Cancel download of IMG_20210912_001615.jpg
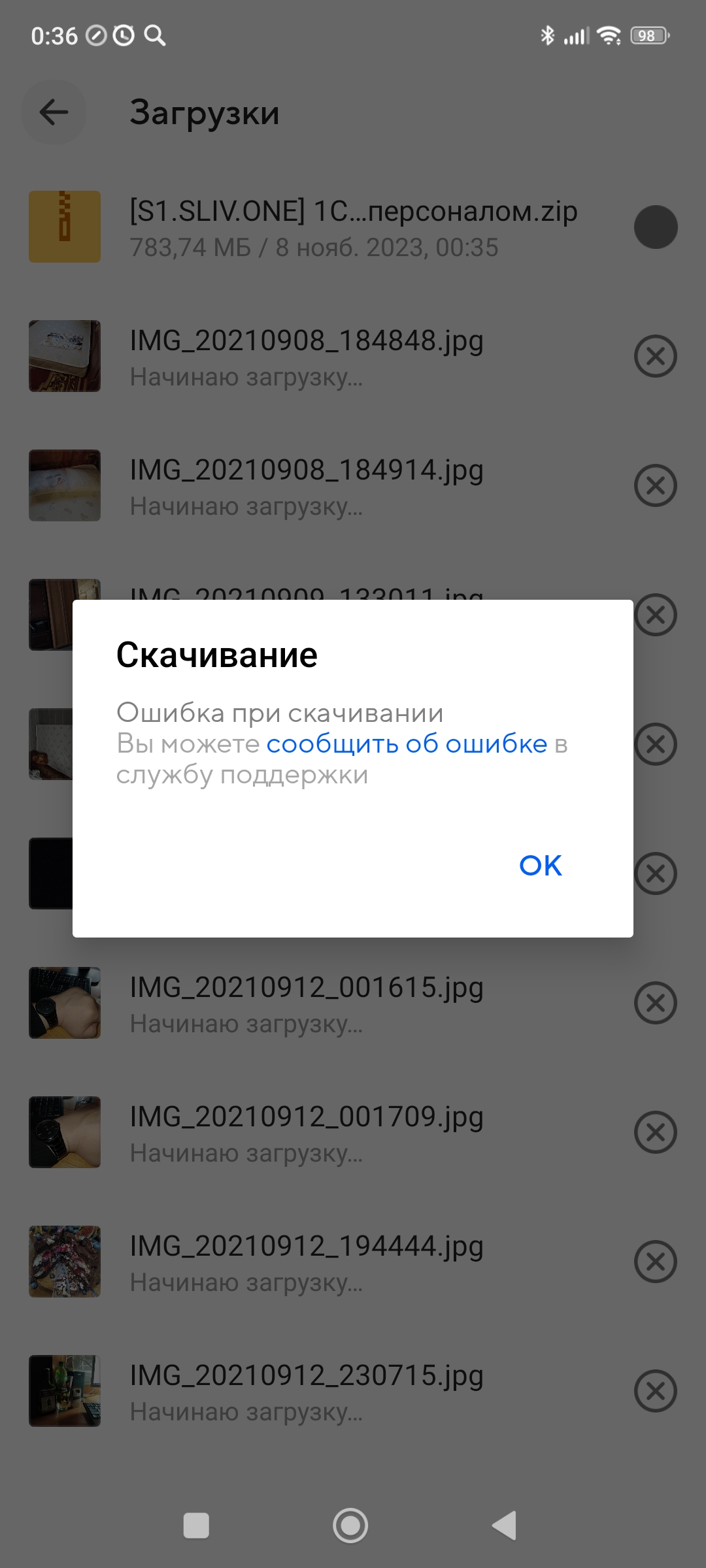This screenshot has height=1568, width=706. (x=655, y=1003)
